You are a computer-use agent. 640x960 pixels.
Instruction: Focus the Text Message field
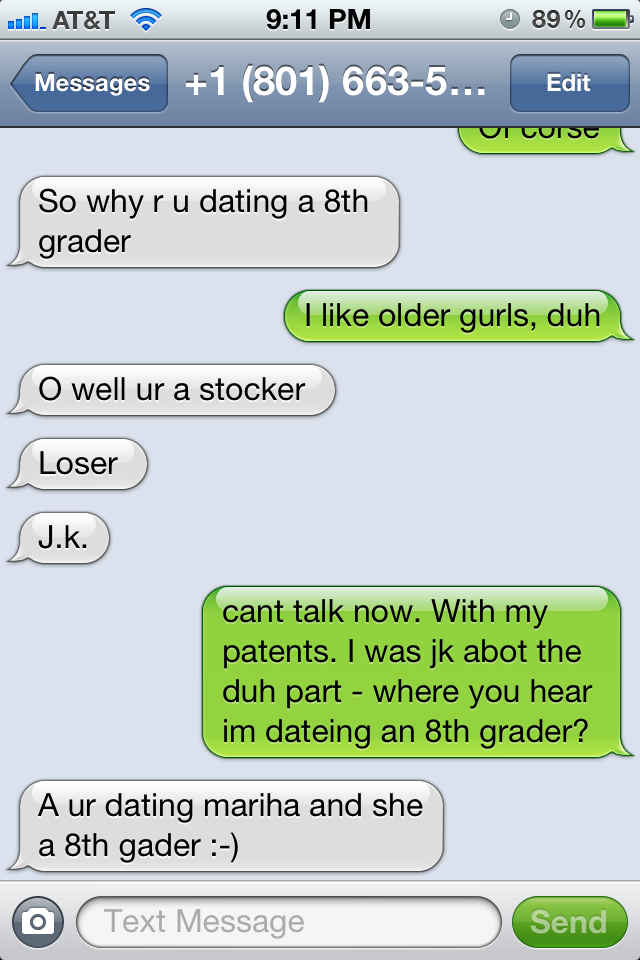[288, 921]
